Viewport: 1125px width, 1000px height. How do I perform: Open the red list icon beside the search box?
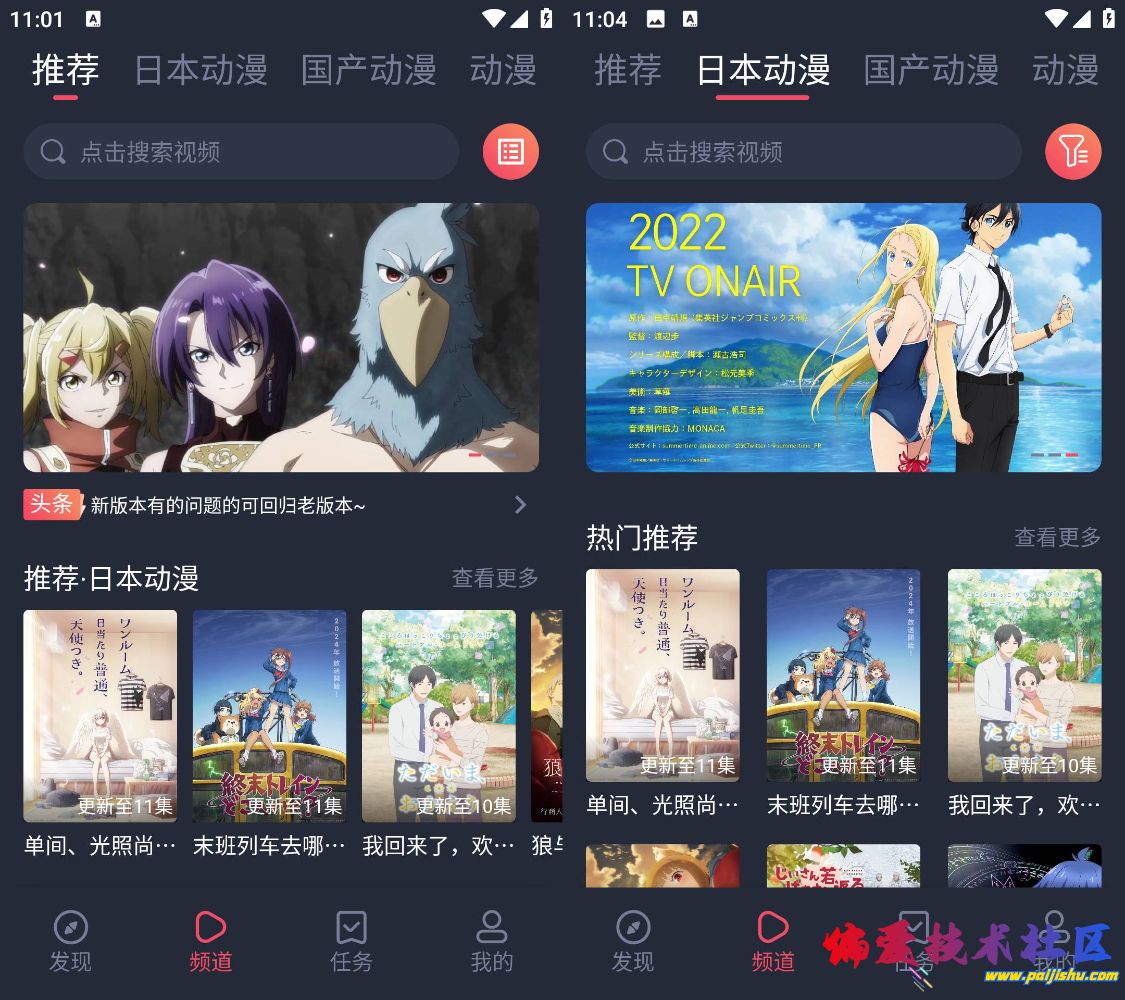510,152
